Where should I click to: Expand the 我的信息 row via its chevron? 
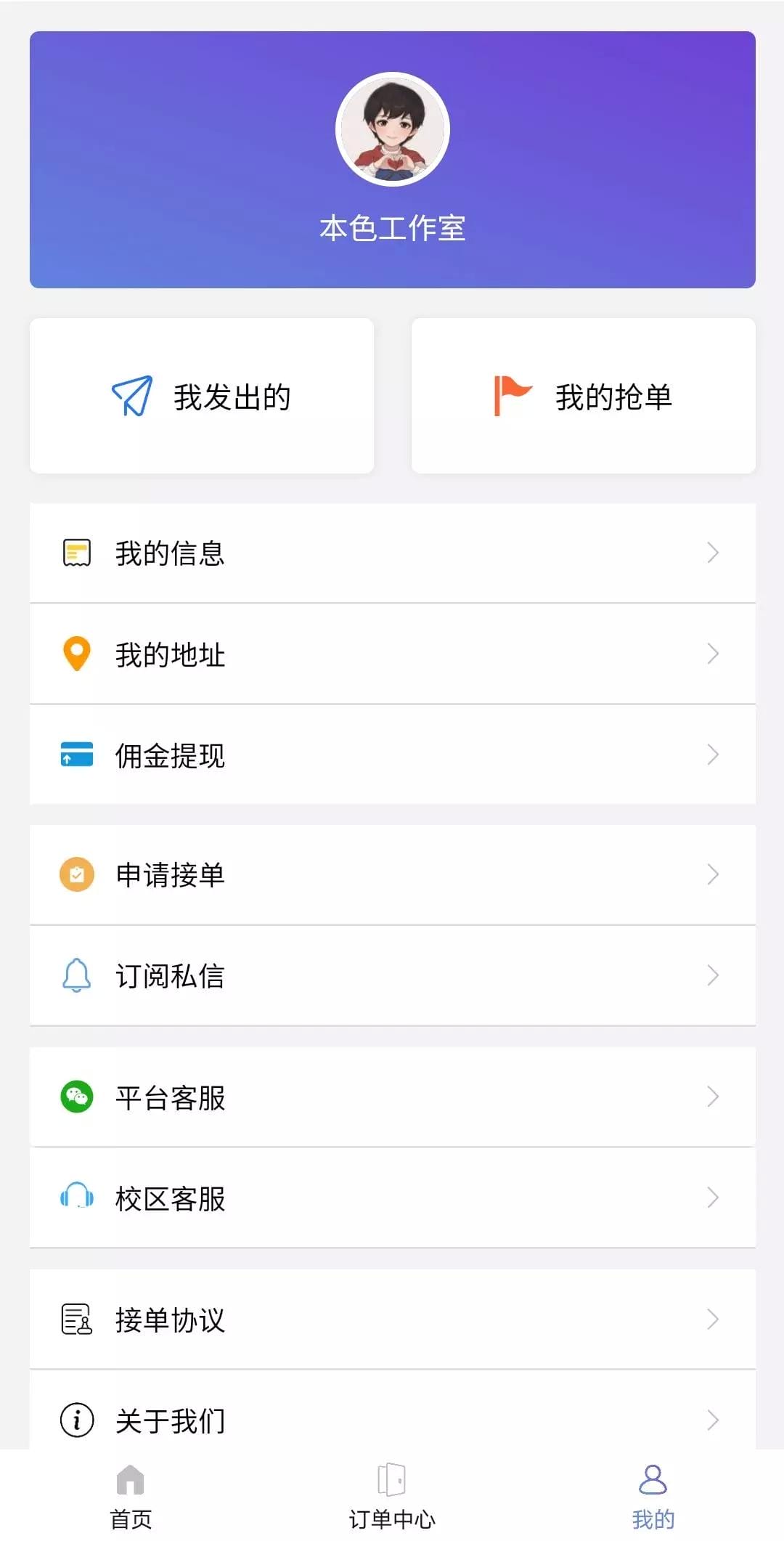711,552
